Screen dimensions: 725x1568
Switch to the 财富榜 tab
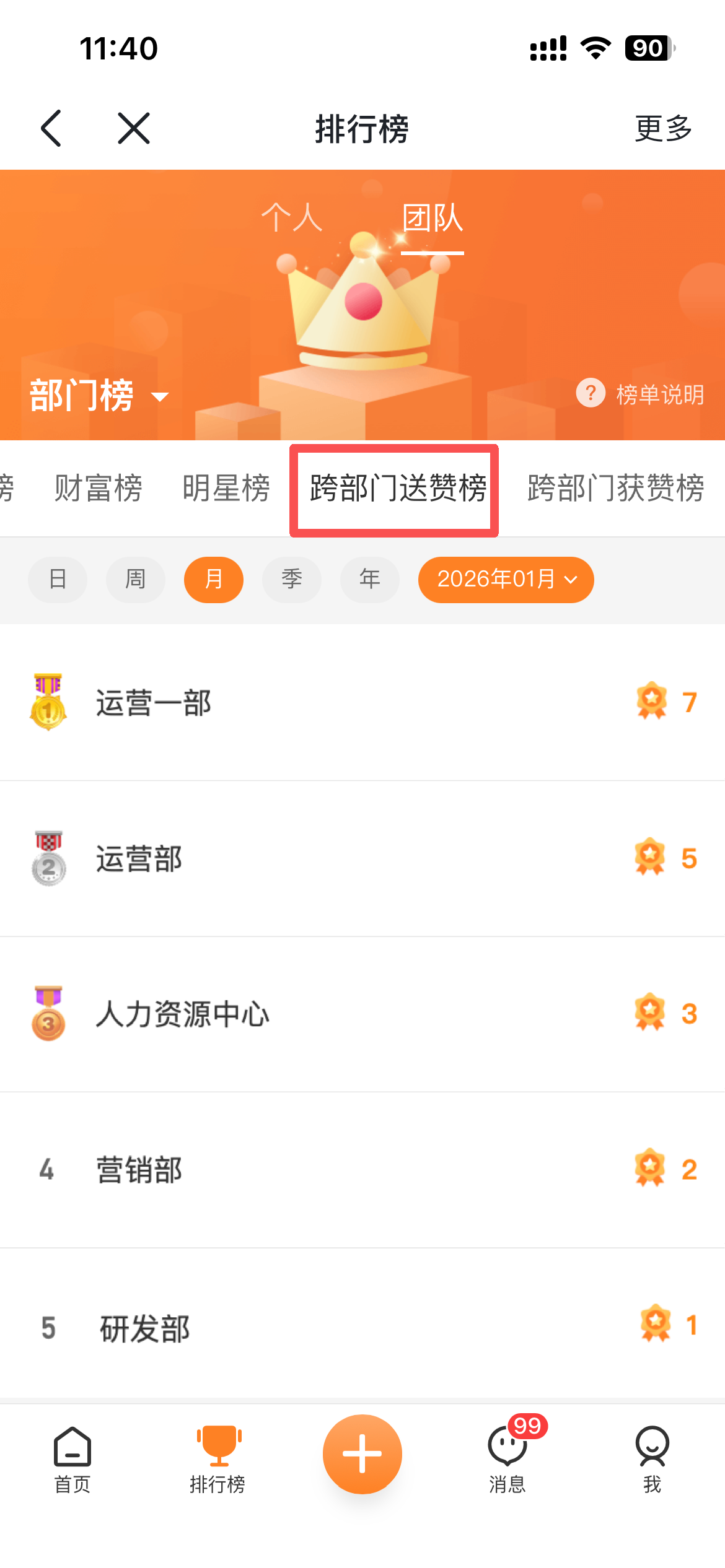coord(98,488)
